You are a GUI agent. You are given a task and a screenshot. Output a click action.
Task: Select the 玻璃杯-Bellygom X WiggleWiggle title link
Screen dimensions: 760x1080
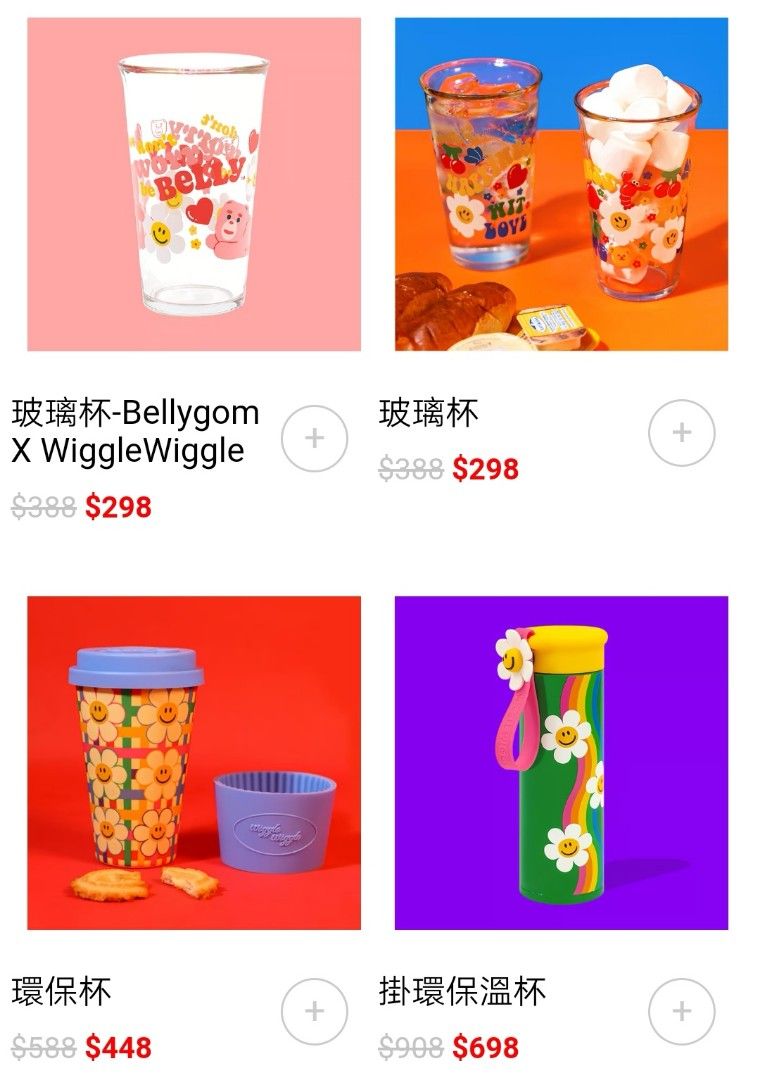(130, 430)
